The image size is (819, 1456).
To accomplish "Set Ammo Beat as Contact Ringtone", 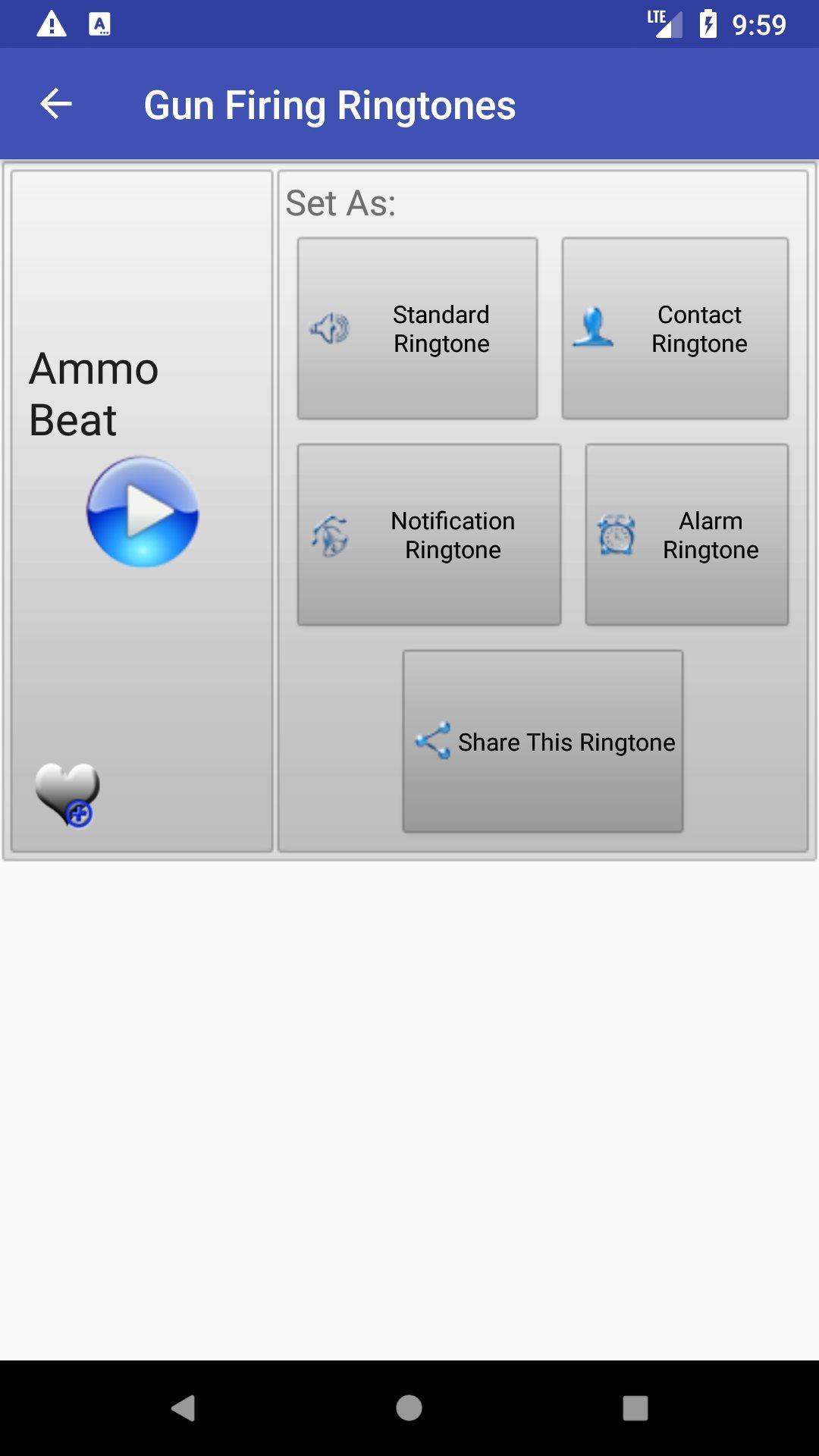I will [675, 329].
